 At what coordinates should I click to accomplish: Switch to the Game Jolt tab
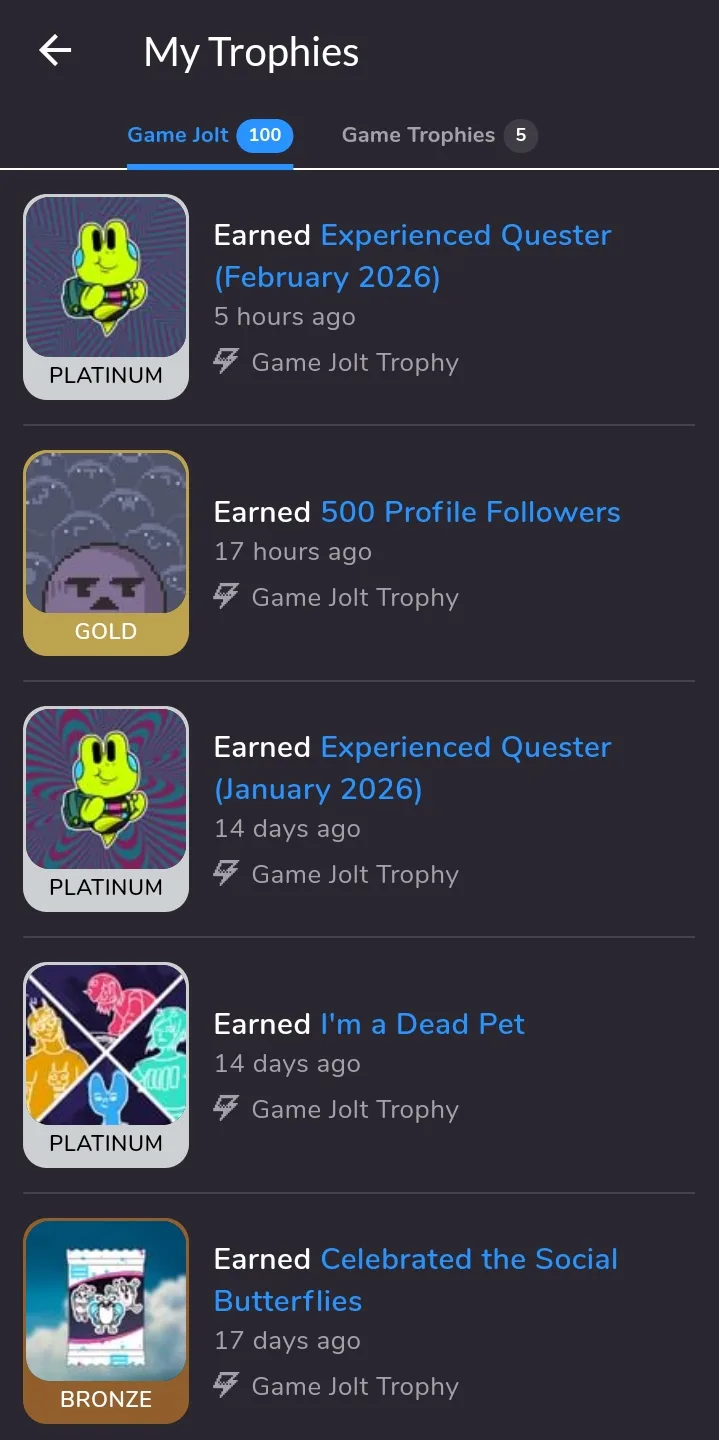click(209, 135)
